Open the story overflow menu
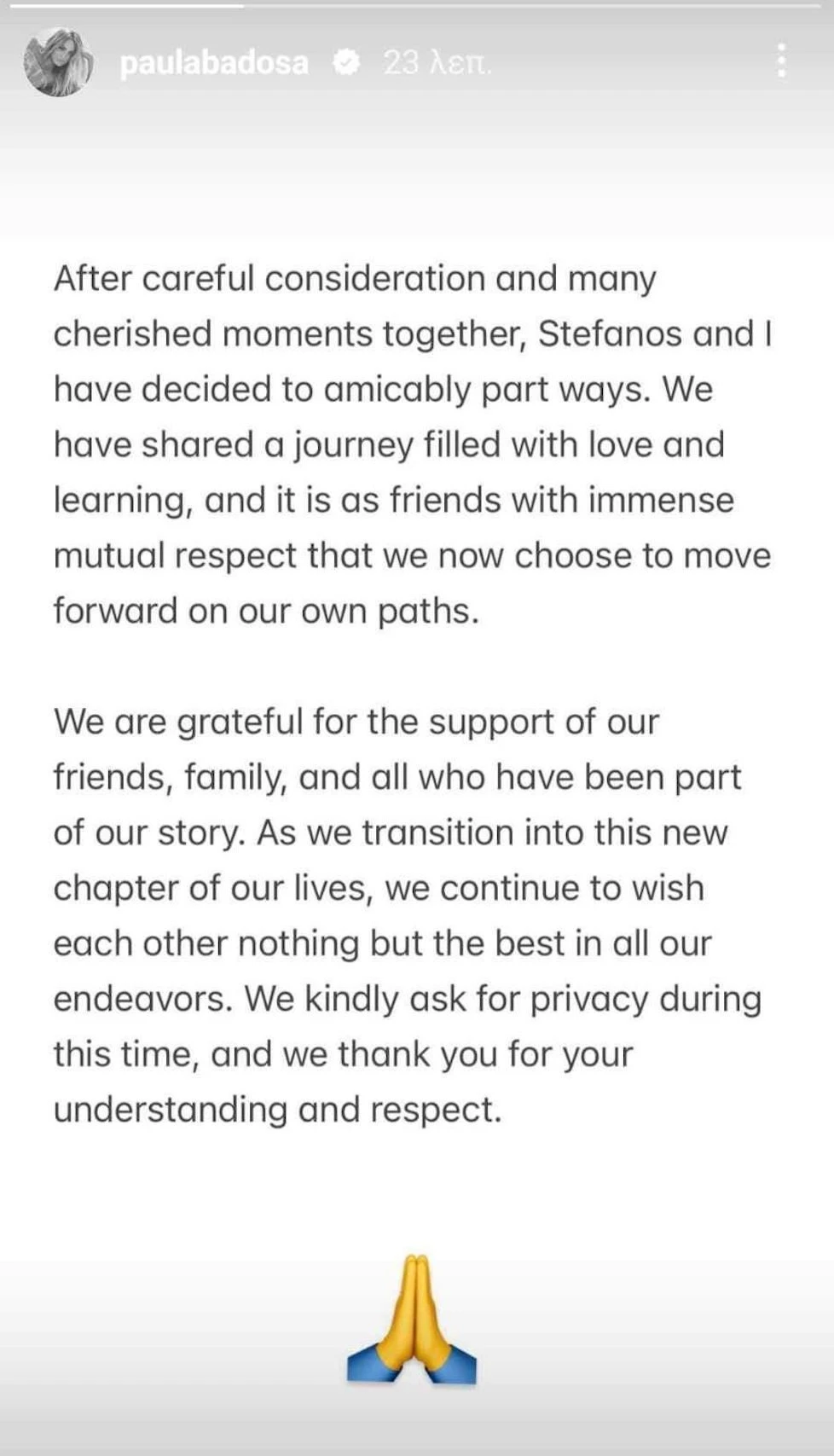834x1456 pixels. click(781, 61)
